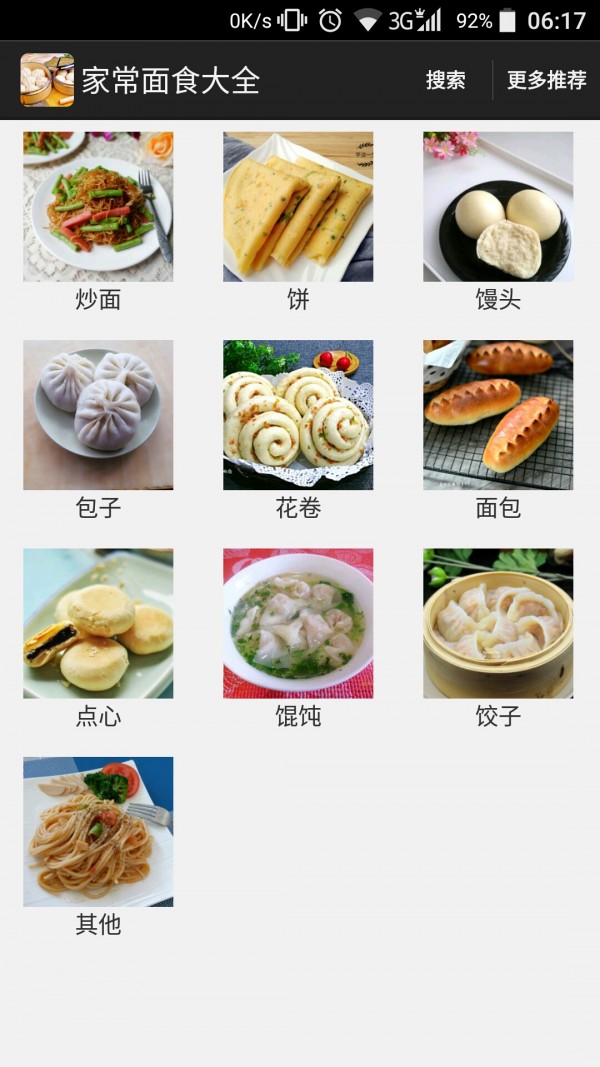Viewport: 600px width, 1067px height.
Task: Tap the 搜索 button in the app bar
Action: pyautogui.click(x=445, y=81)
